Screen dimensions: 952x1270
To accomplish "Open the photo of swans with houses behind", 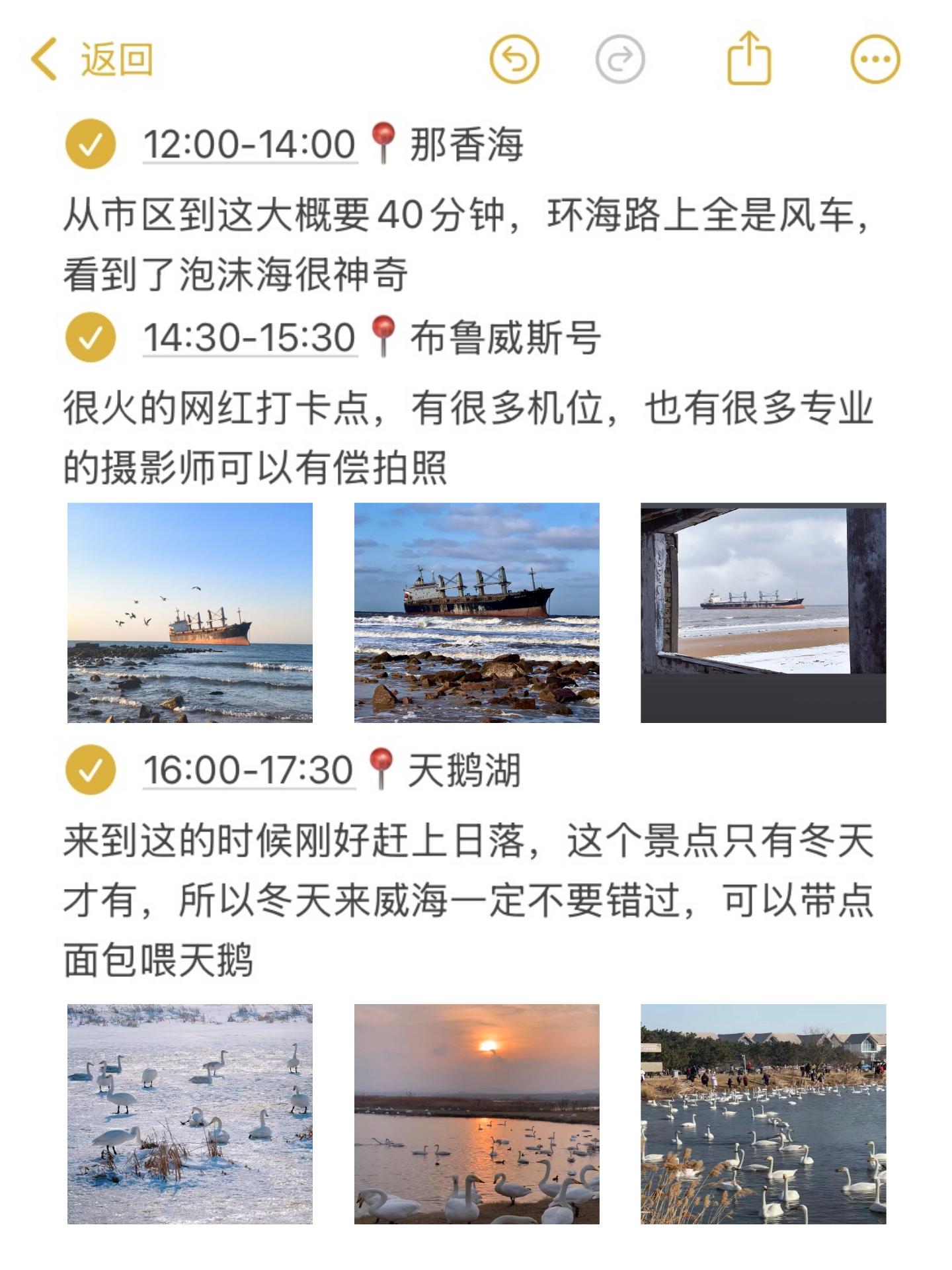I will (763, 1114).
